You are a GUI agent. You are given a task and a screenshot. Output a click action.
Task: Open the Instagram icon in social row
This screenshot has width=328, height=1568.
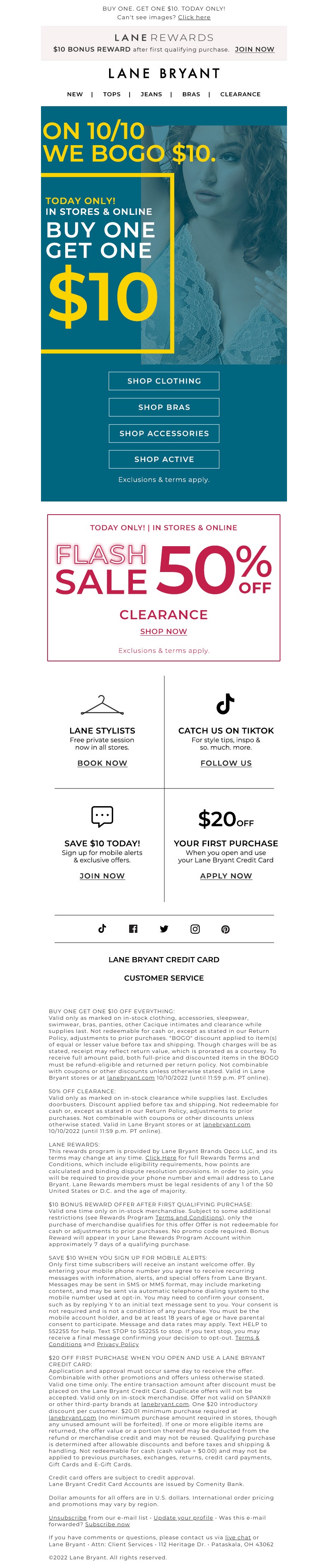(x=195, y=929)
